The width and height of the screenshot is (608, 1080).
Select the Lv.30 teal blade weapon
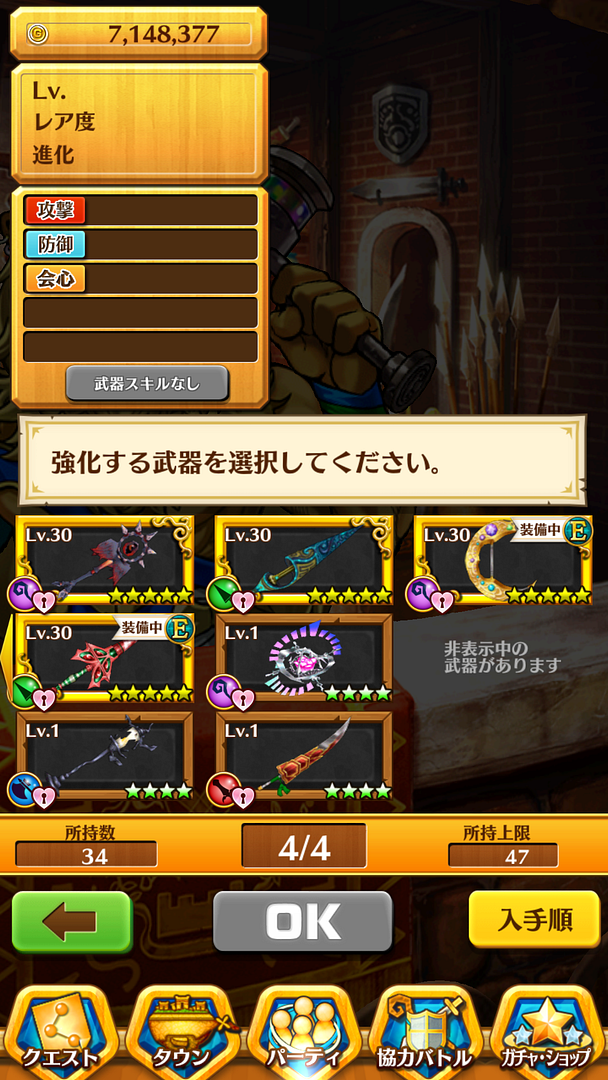point(304,563)
